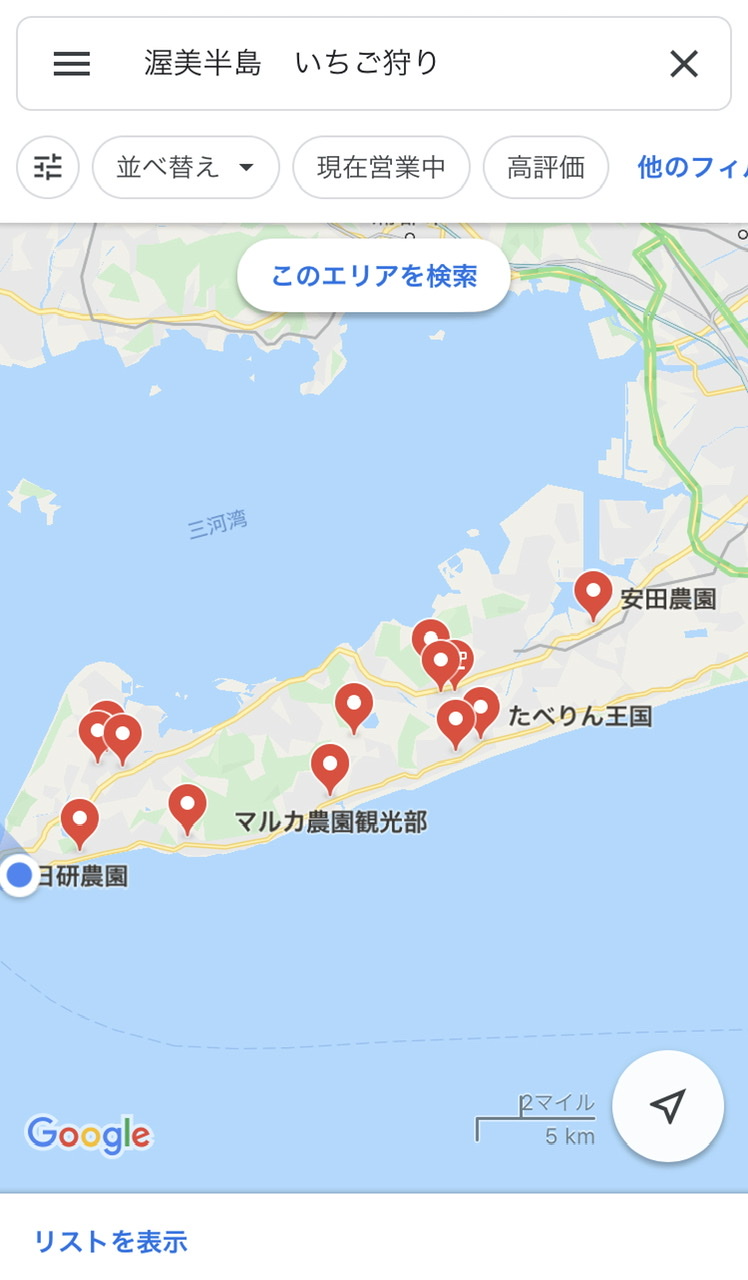Center the map on my location
The height and width of the screenshot is (1280, 748).
tap(667, 1105)
